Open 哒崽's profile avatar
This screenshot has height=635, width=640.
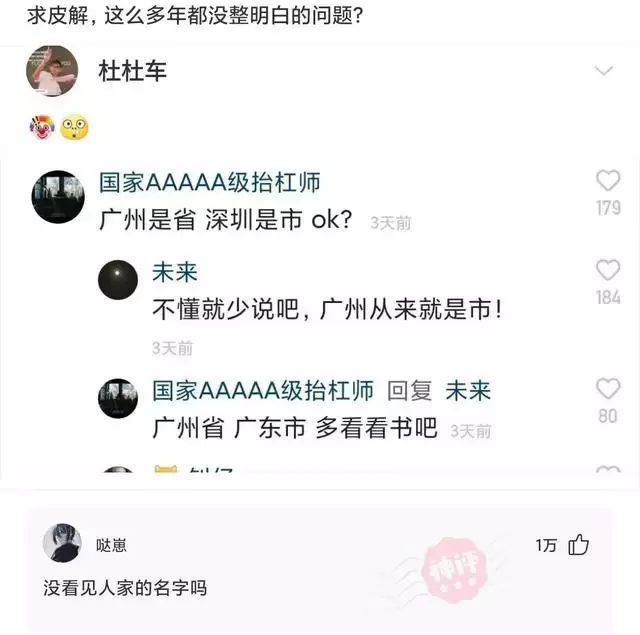[x=62, y=543]
